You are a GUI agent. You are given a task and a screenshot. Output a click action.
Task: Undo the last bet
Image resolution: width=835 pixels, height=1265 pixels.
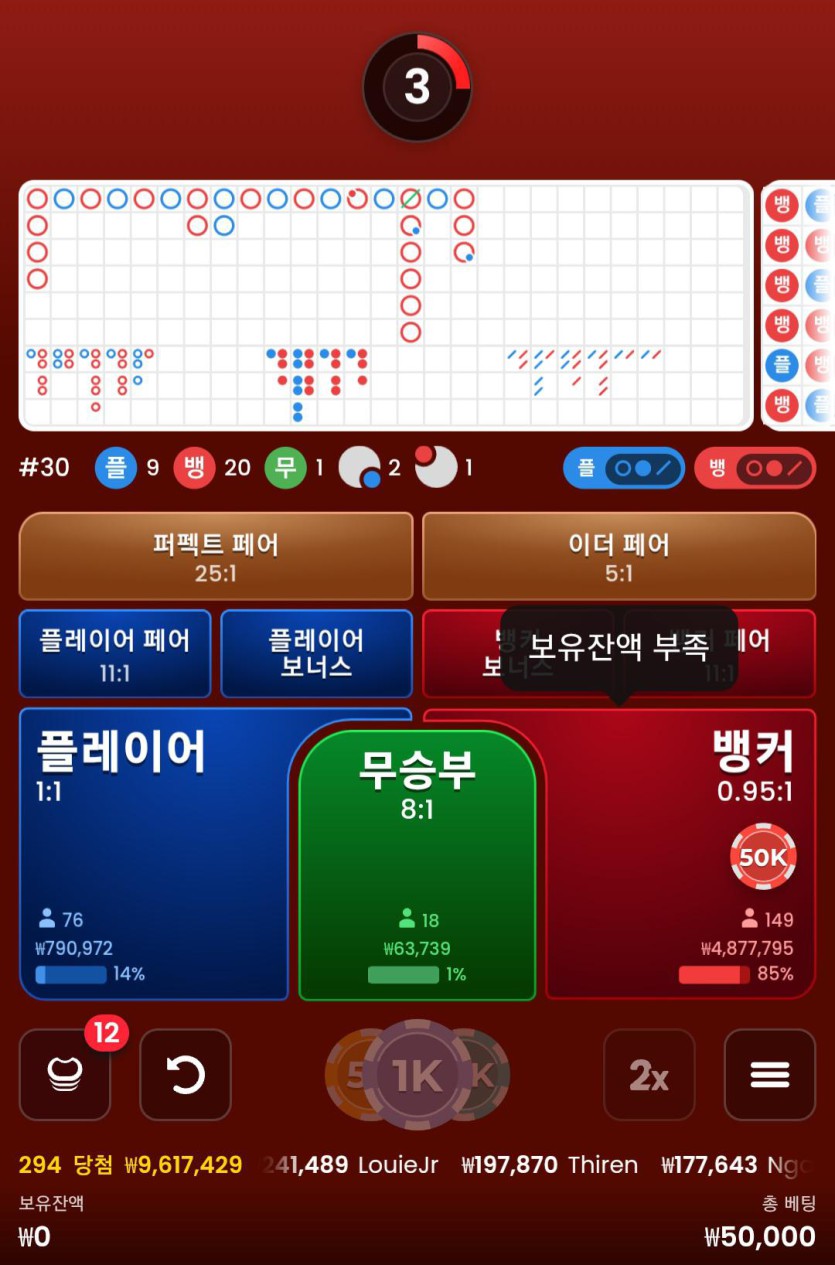[185, 1075]
